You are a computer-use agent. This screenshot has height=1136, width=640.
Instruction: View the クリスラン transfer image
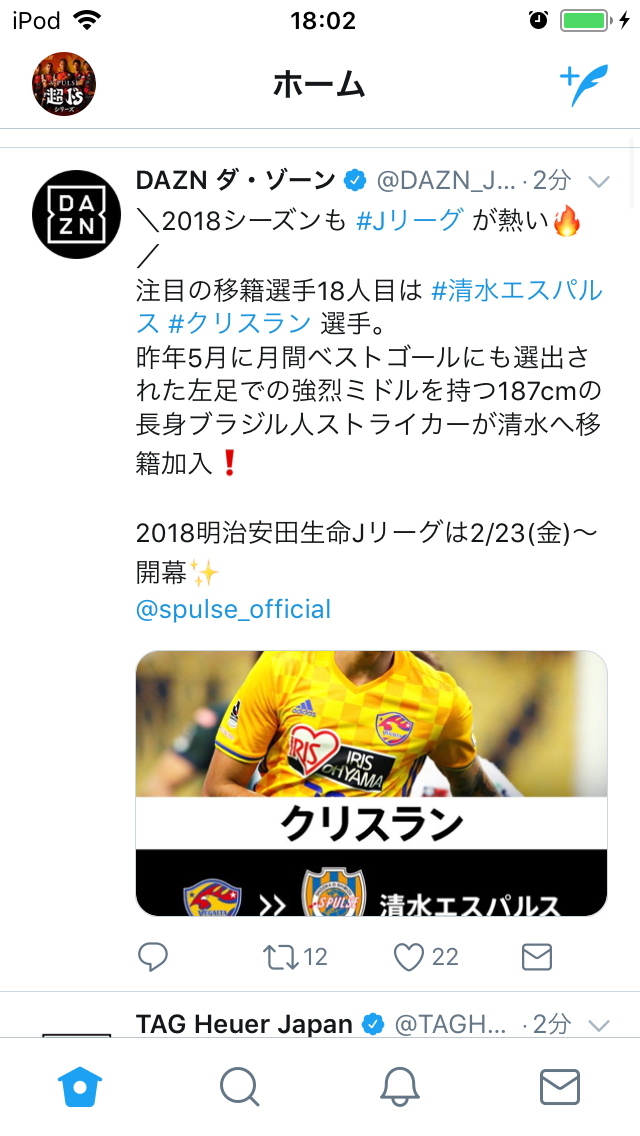point(371,783)
